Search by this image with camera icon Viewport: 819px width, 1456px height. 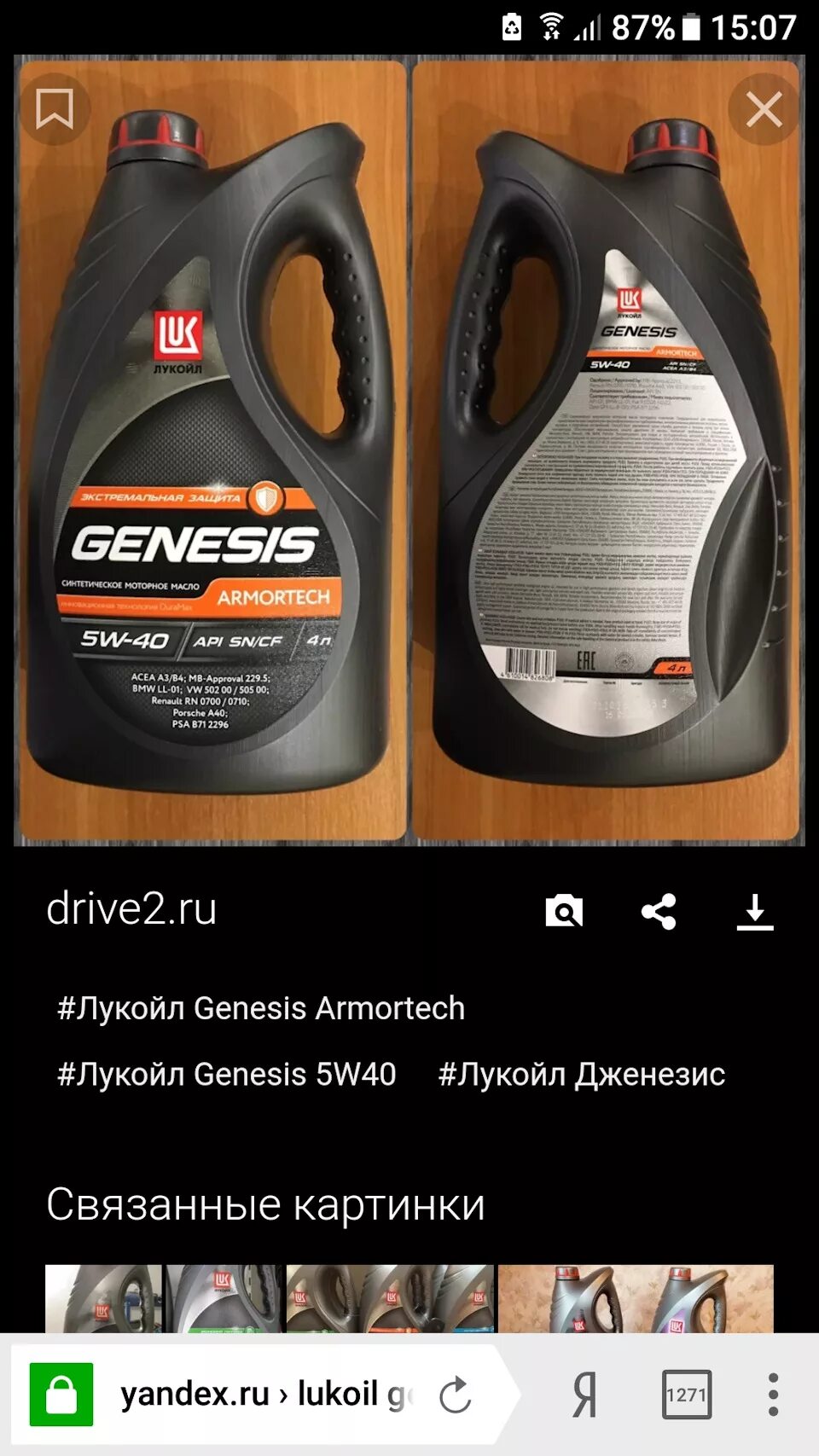[x=564, y=911]
